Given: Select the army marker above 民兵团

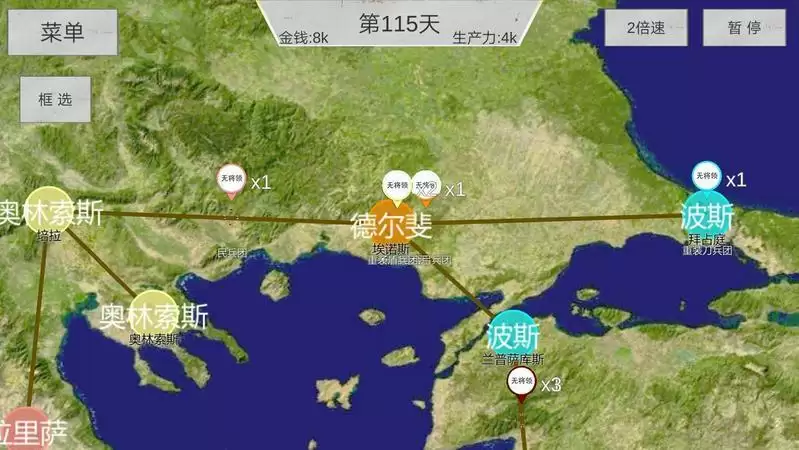Looking at the screenshot, I should tap(232, 180).
